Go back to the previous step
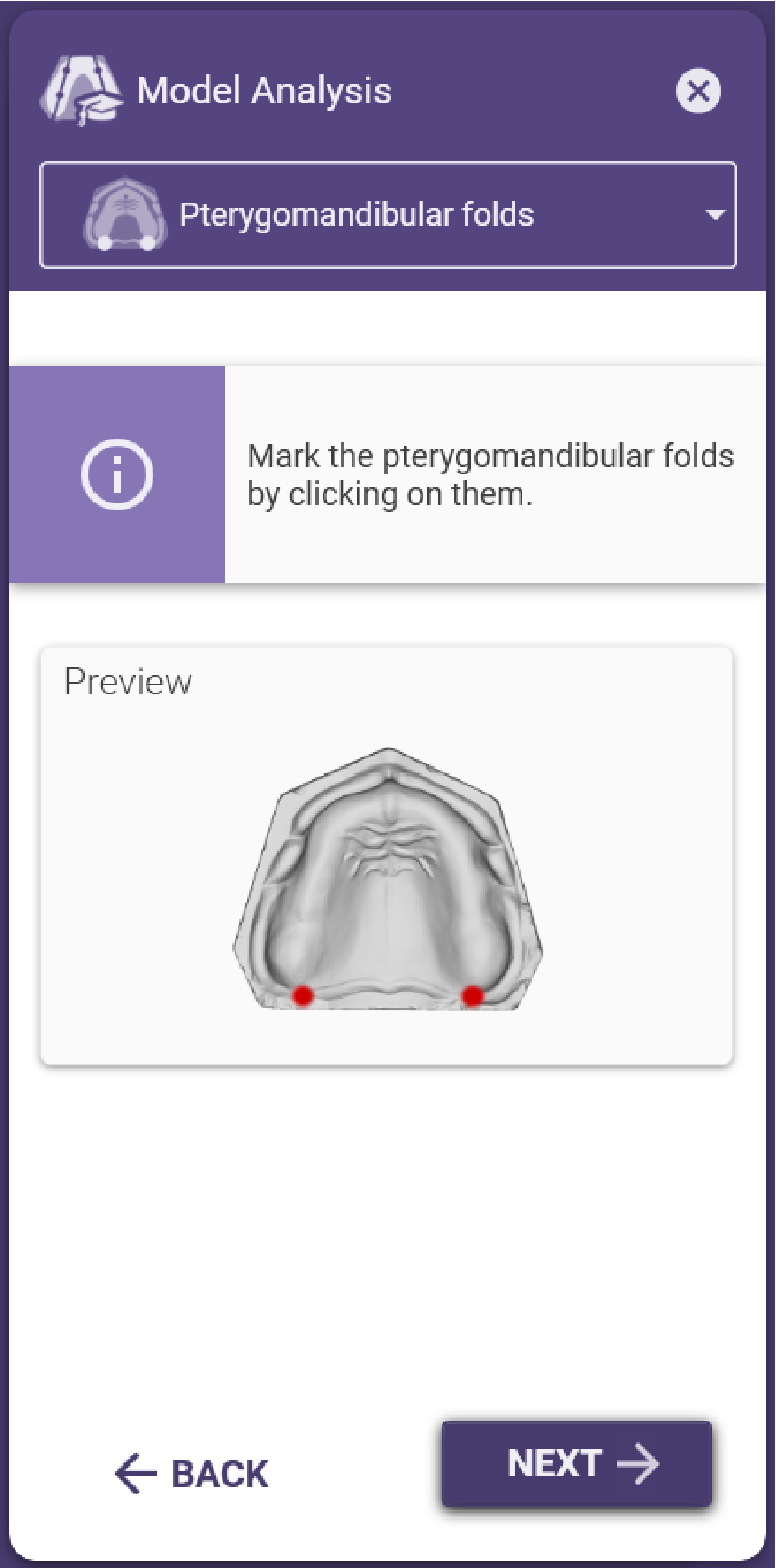The height and width of the screenshot is (1568, 776). [191, 1473]
